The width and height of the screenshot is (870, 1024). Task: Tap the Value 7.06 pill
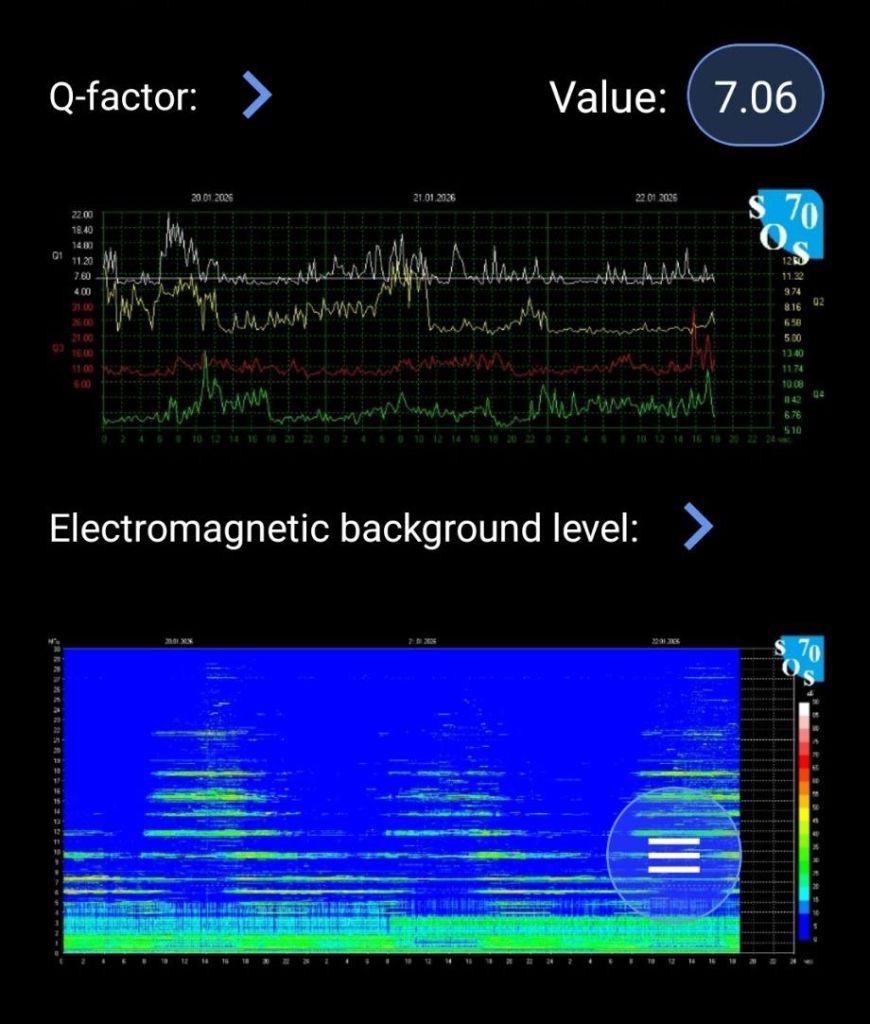coord(756,97)
